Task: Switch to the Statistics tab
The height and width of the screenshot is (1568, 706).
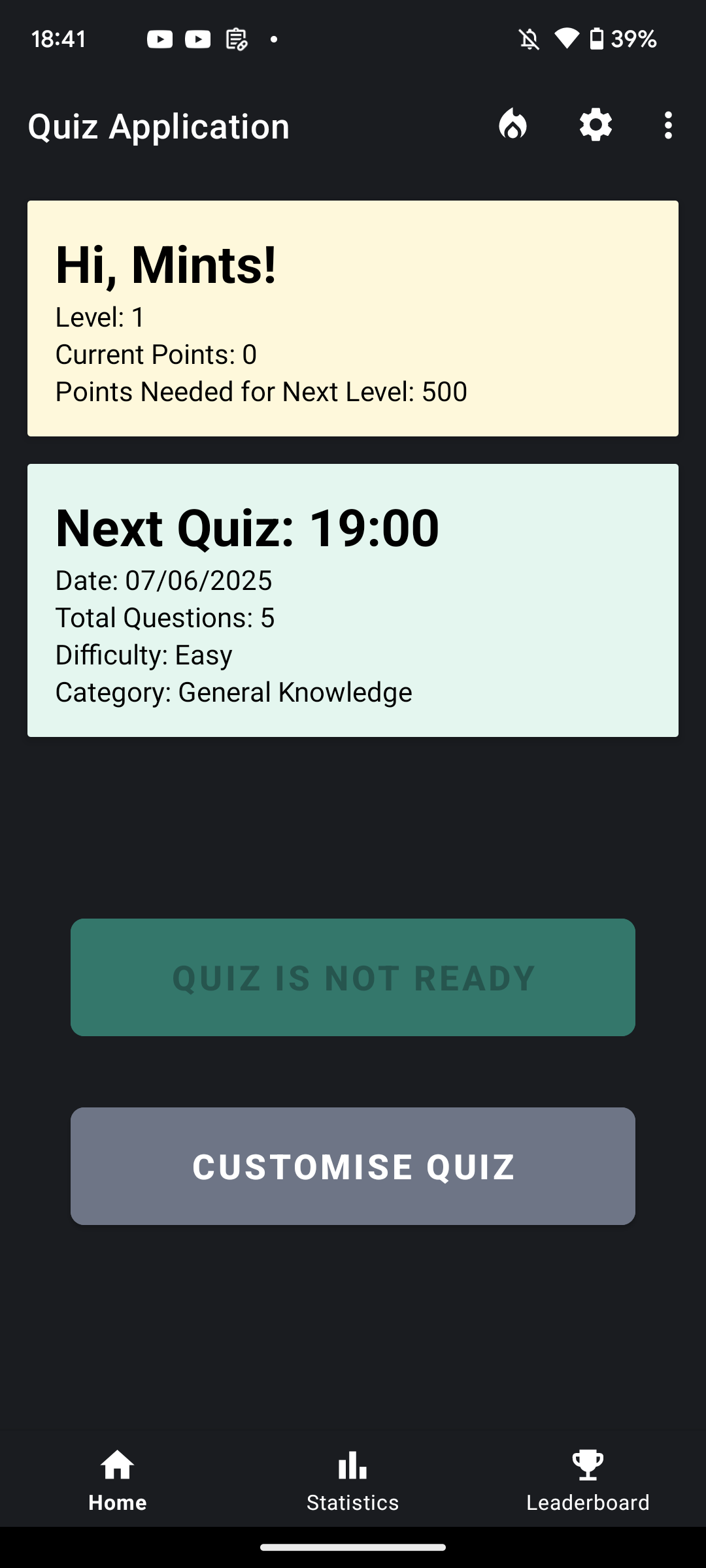Action: [352, 1483]
